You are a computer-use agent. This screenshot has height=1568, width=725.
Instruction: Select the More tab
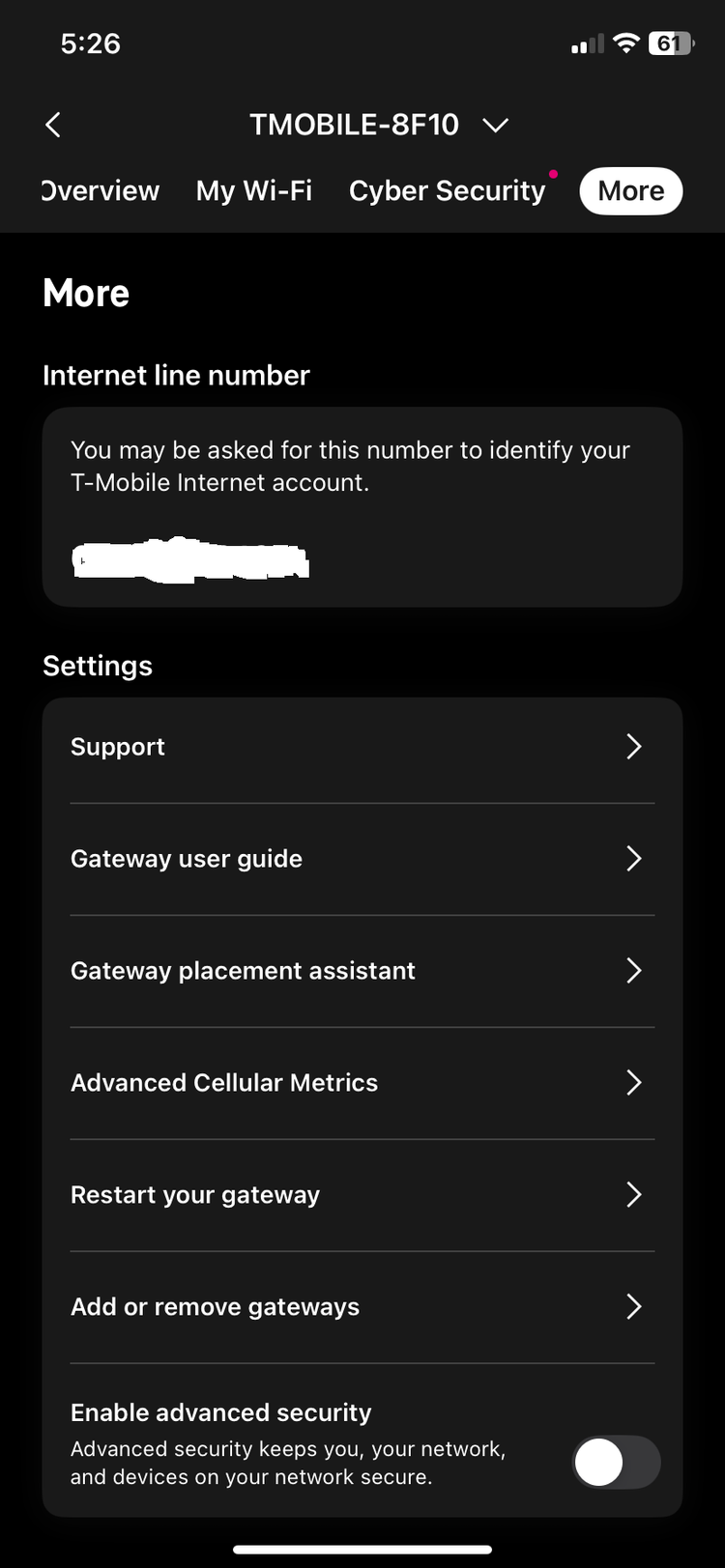pos(631,190)
